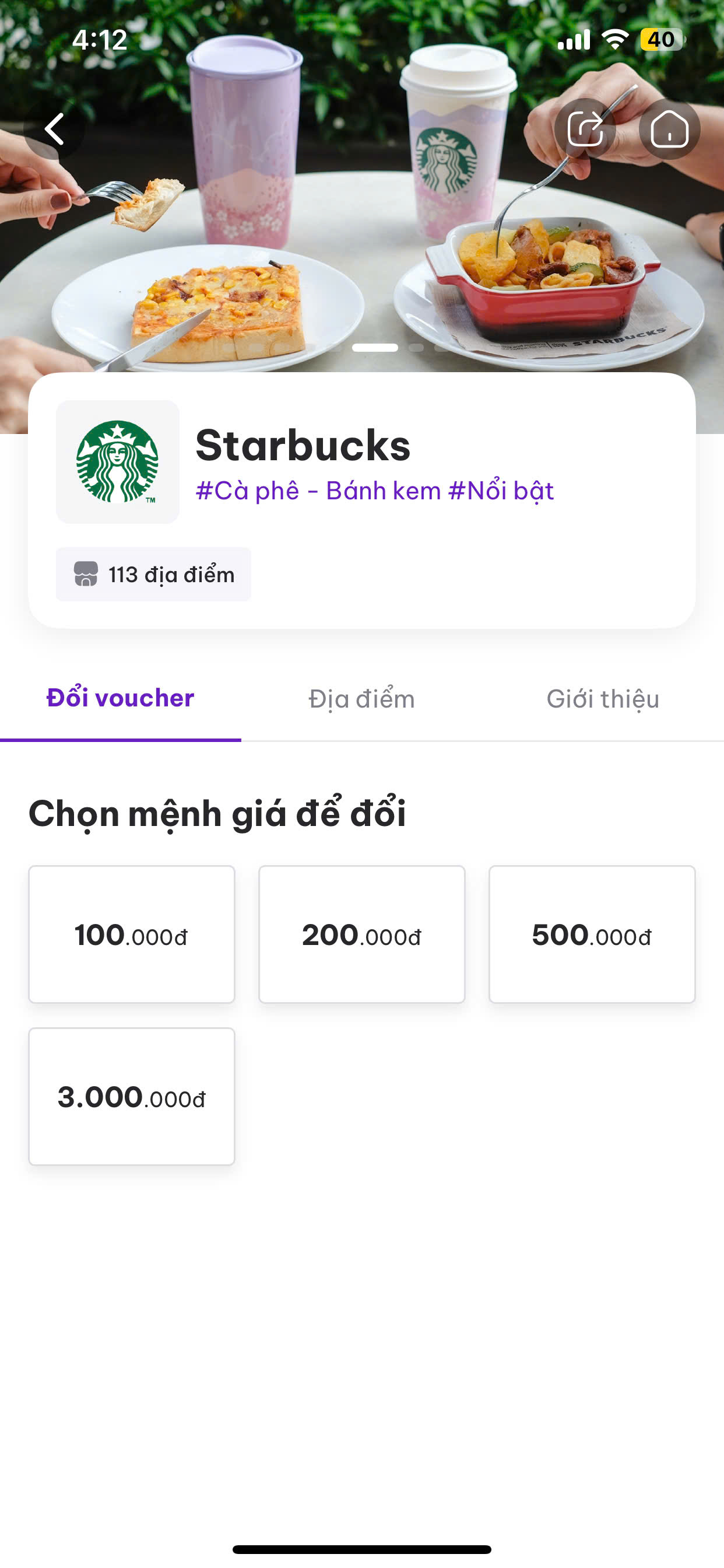This screenshot has width=724, height=1568.
Task: Pick the 500.000đ voucher value
Action: coord(592,935)
